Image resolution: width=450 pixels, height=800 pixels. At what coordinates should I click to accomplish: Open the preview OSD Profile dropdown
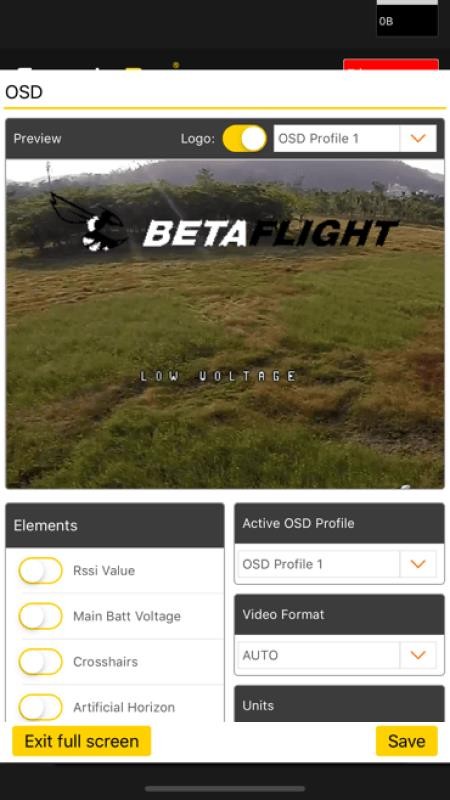point(355,139)
